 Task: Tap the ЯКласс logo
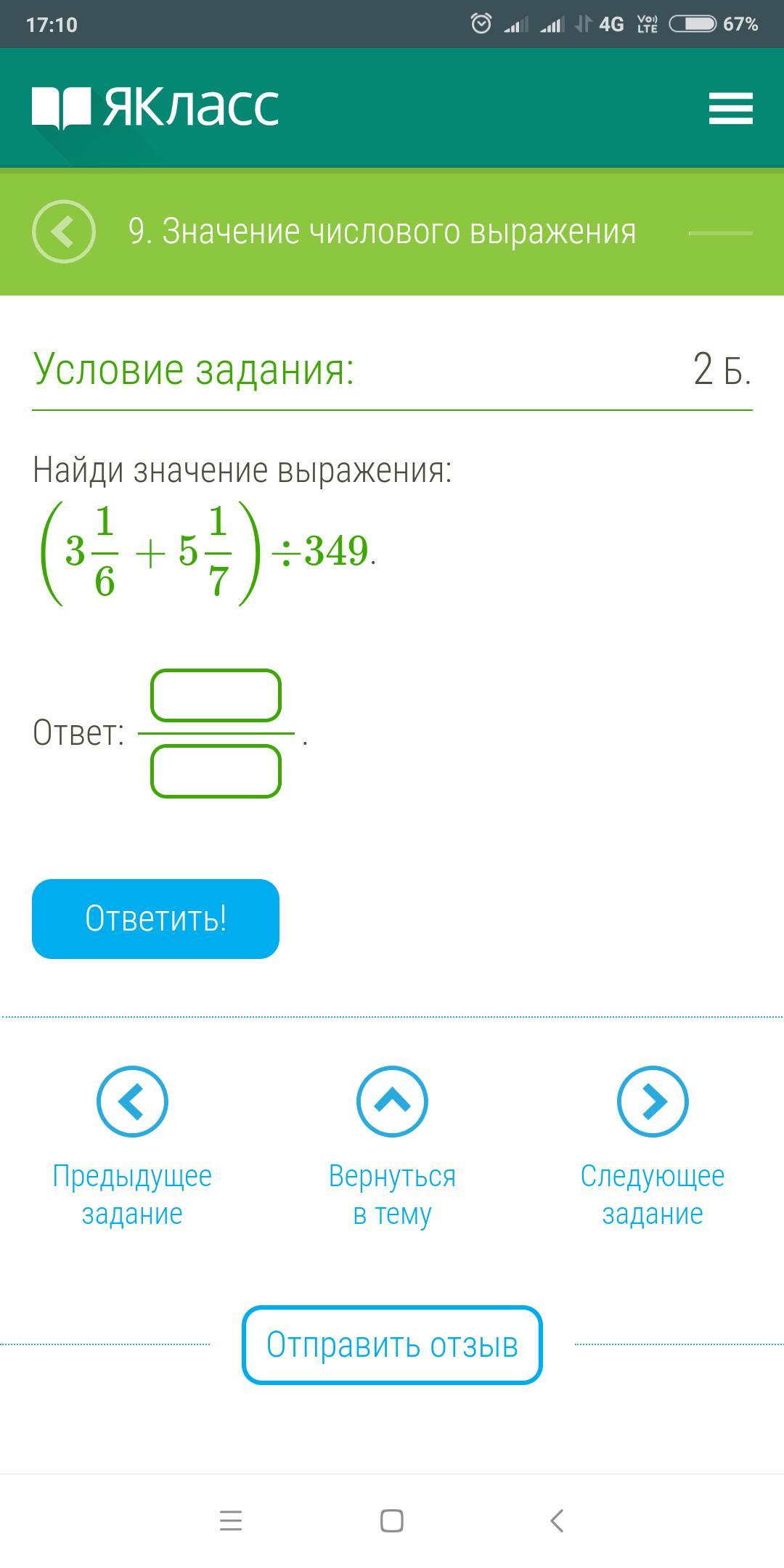(x=155, y=108)
